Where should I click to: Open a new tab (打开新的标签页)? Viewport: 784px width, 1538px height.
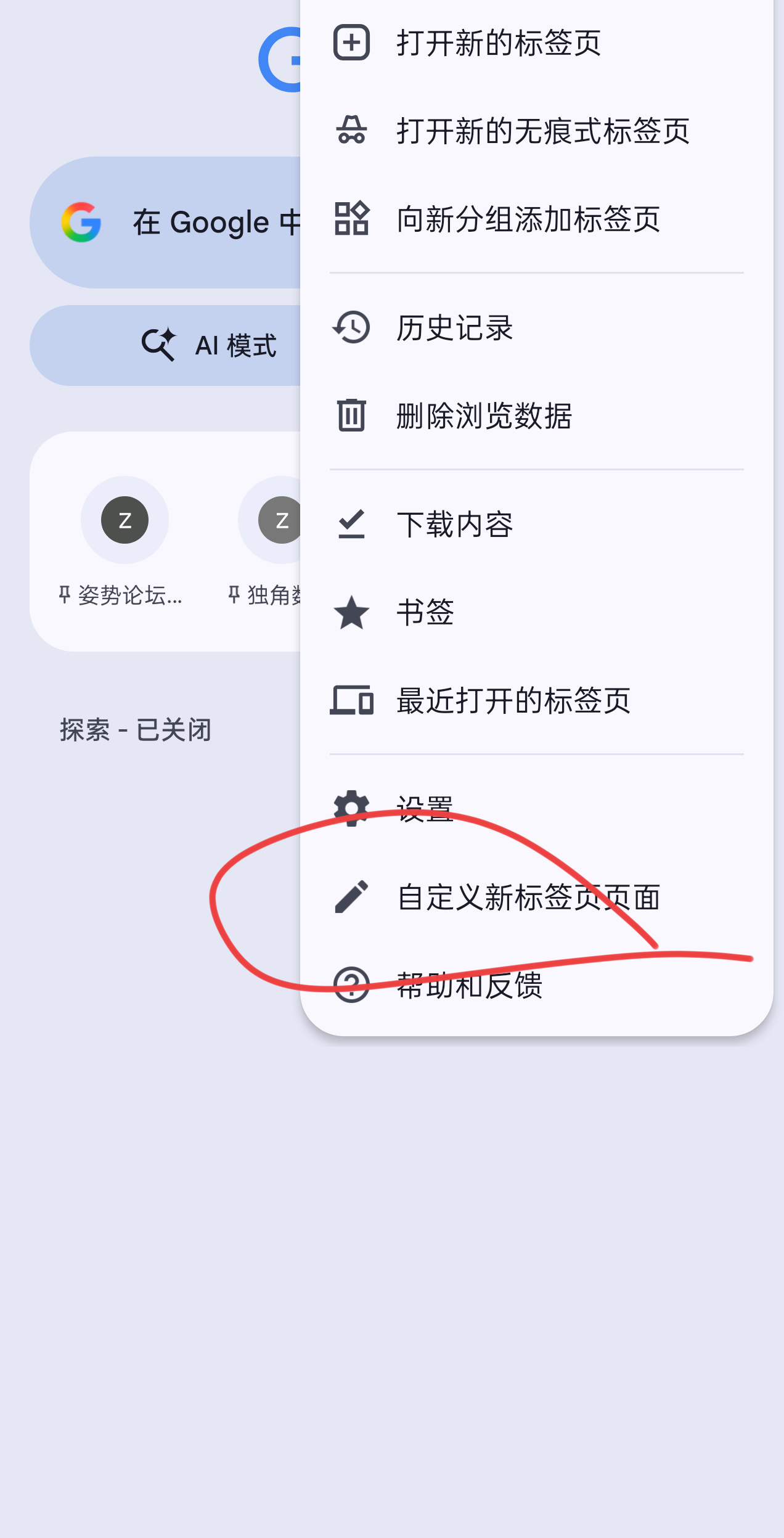click(x=498, y=43)
